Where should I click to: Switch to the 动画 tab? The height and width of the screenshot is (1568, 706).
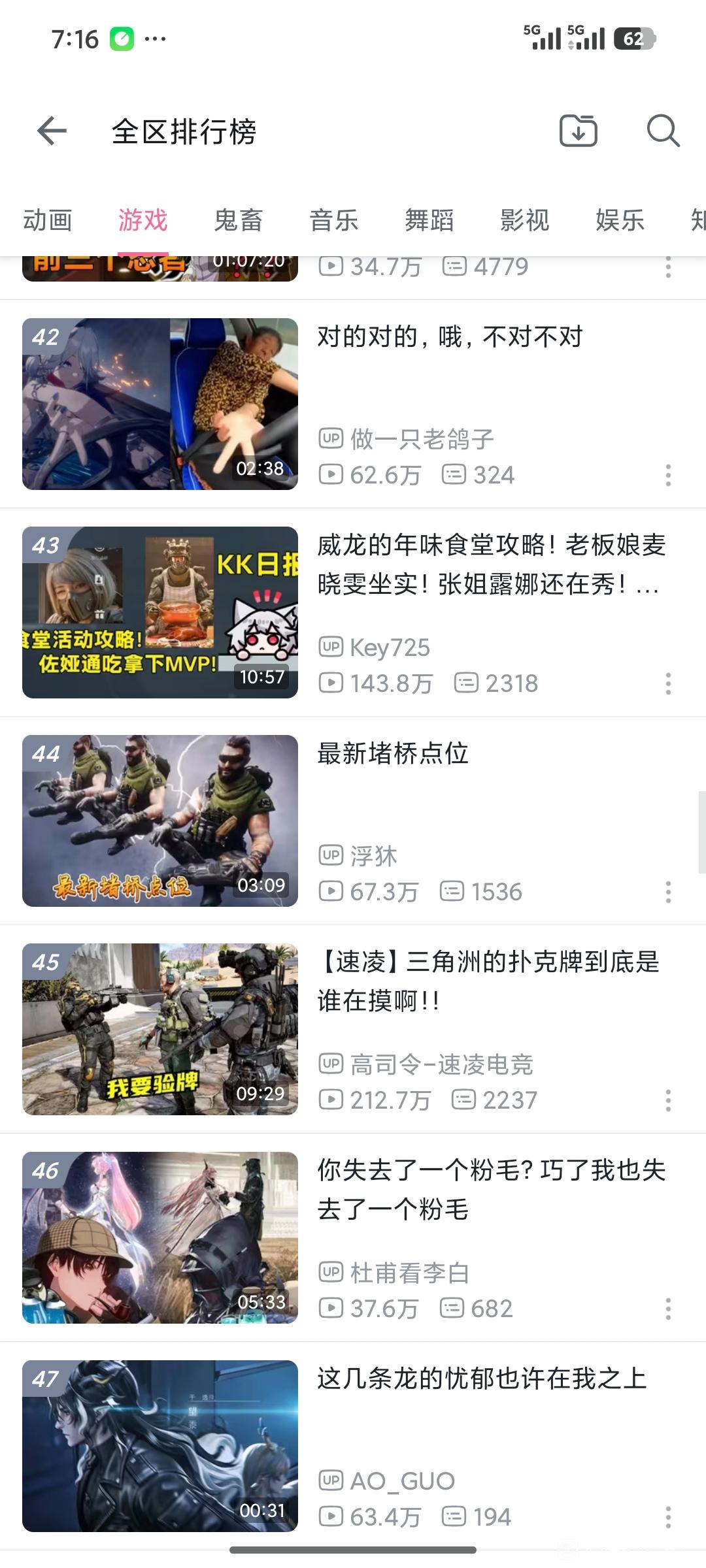coord(48,221)
